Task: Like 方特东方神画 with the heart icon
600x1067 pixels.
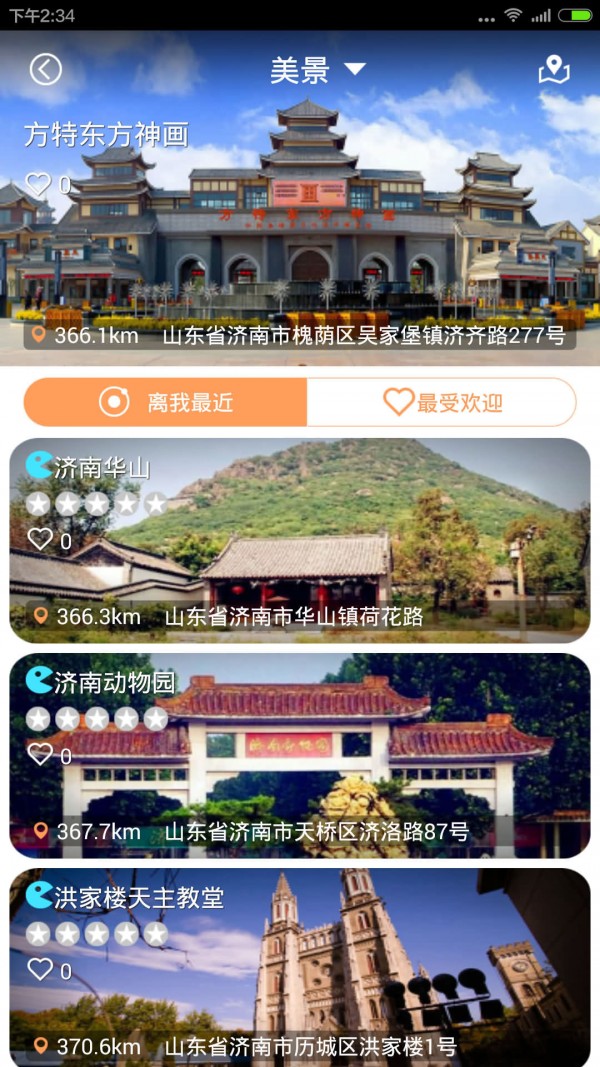Action: click(x=38, y=184)
